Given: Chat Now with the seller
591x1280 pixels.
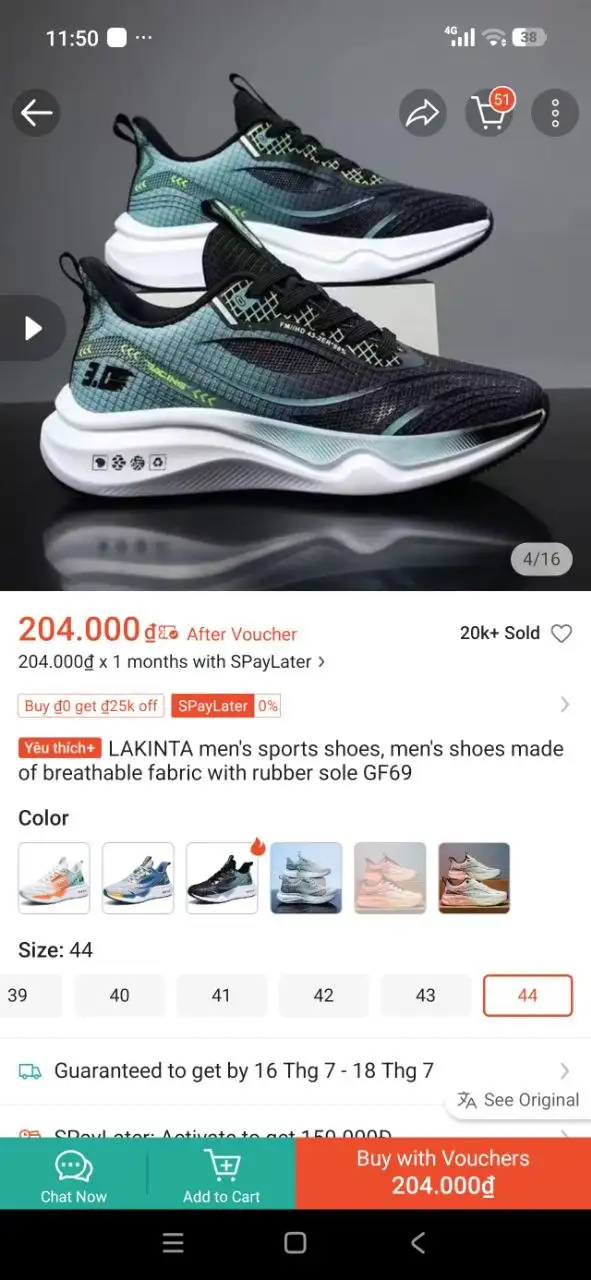Looking at the screenshot, I should pos(74,1174).
